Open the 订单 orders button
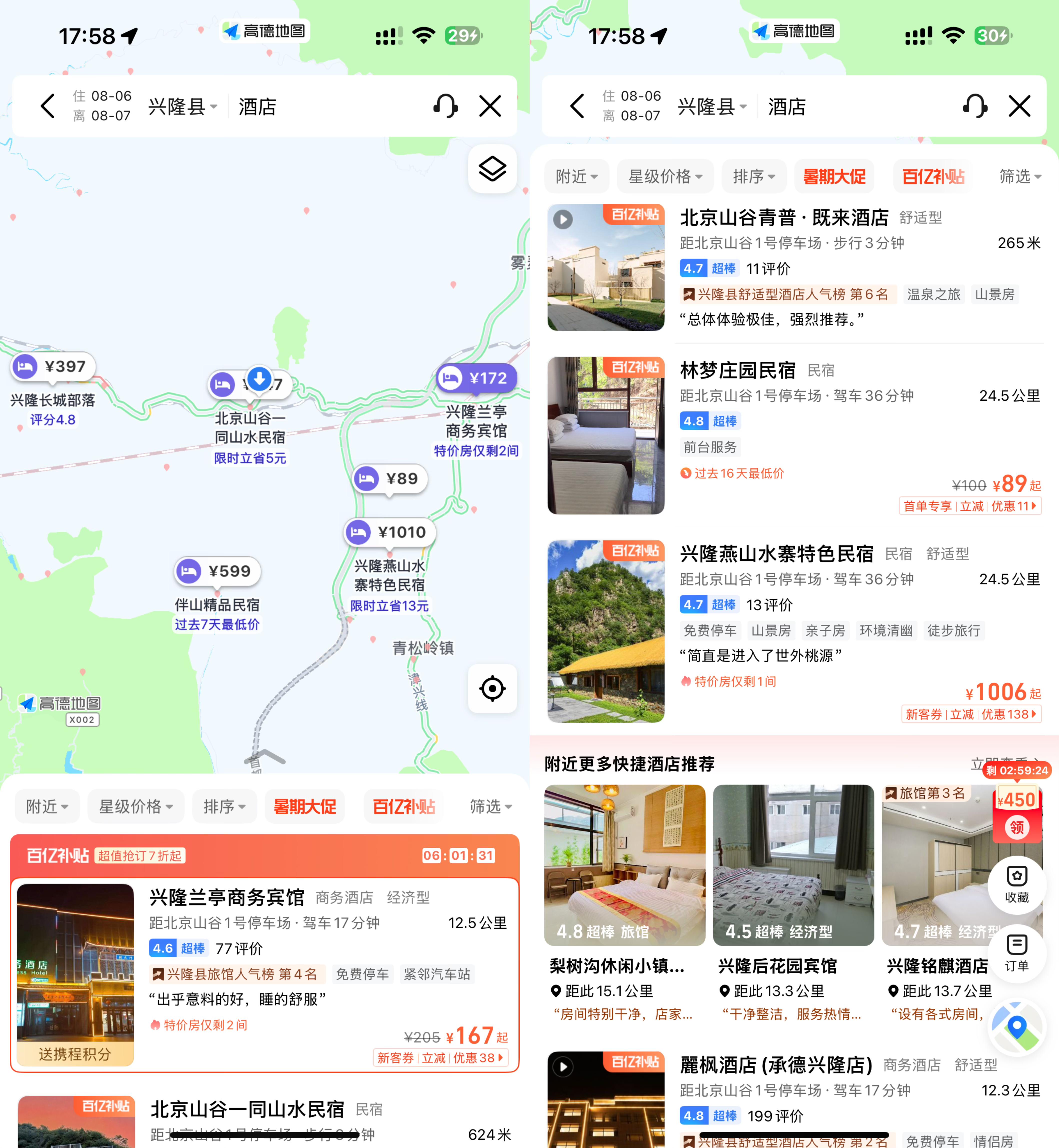Screen dimensions: 1059x1148 [1016, 953]
